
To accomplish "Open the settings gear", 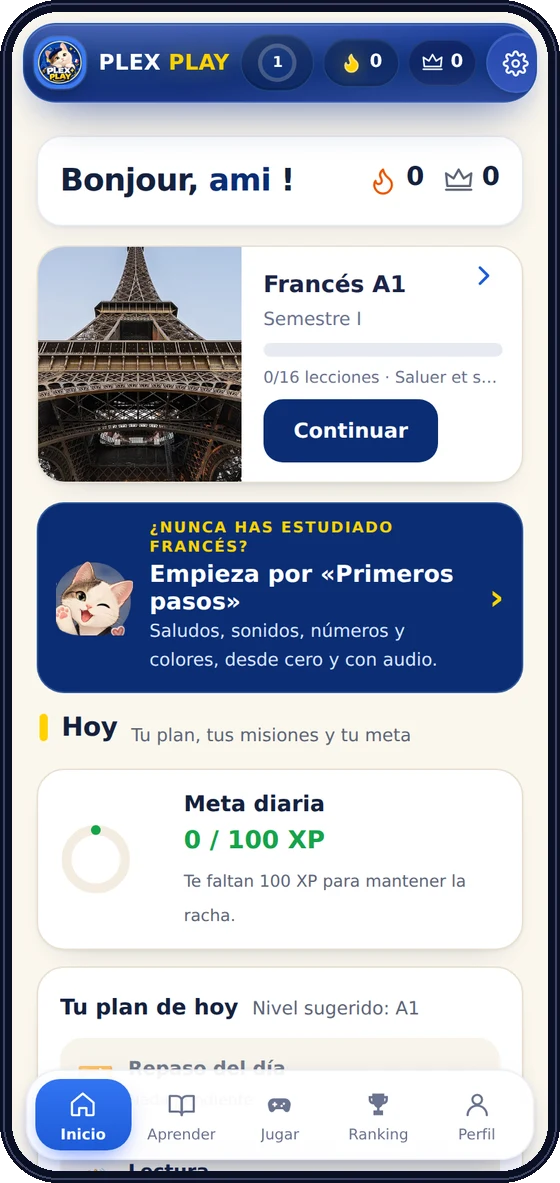I will [515, 63].
